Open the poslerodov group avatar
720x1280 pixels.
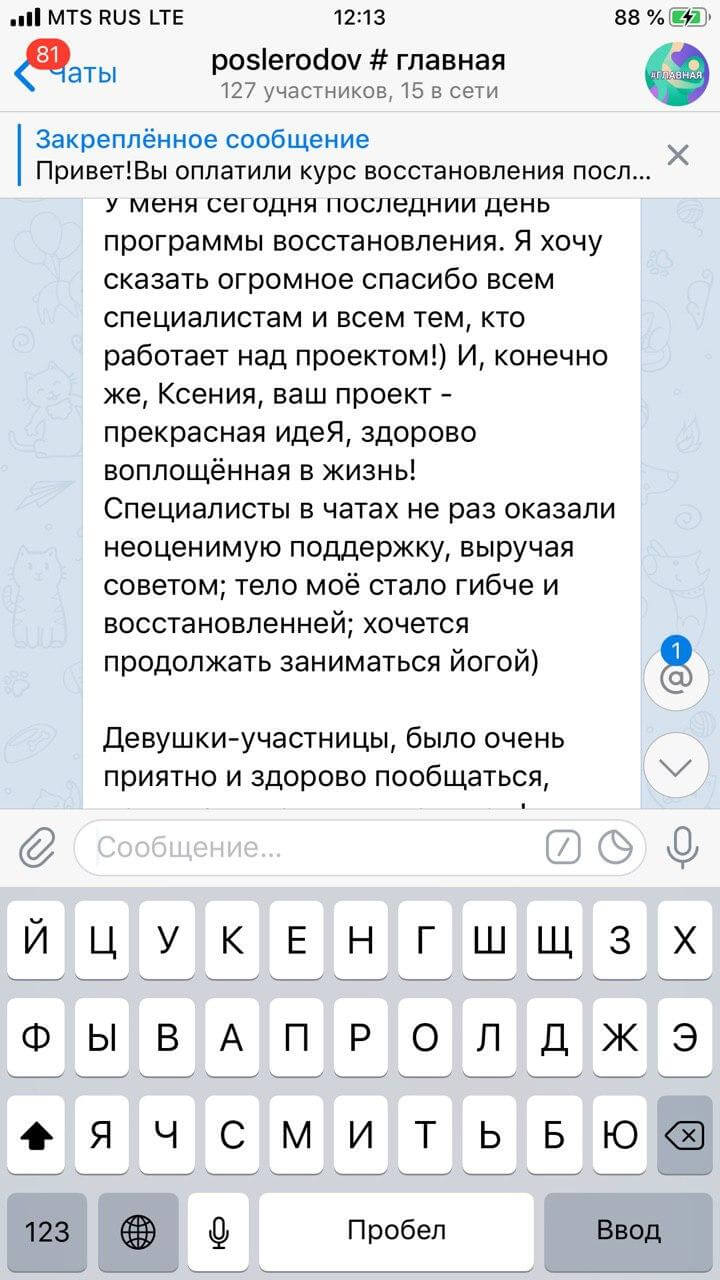point(676,74)
